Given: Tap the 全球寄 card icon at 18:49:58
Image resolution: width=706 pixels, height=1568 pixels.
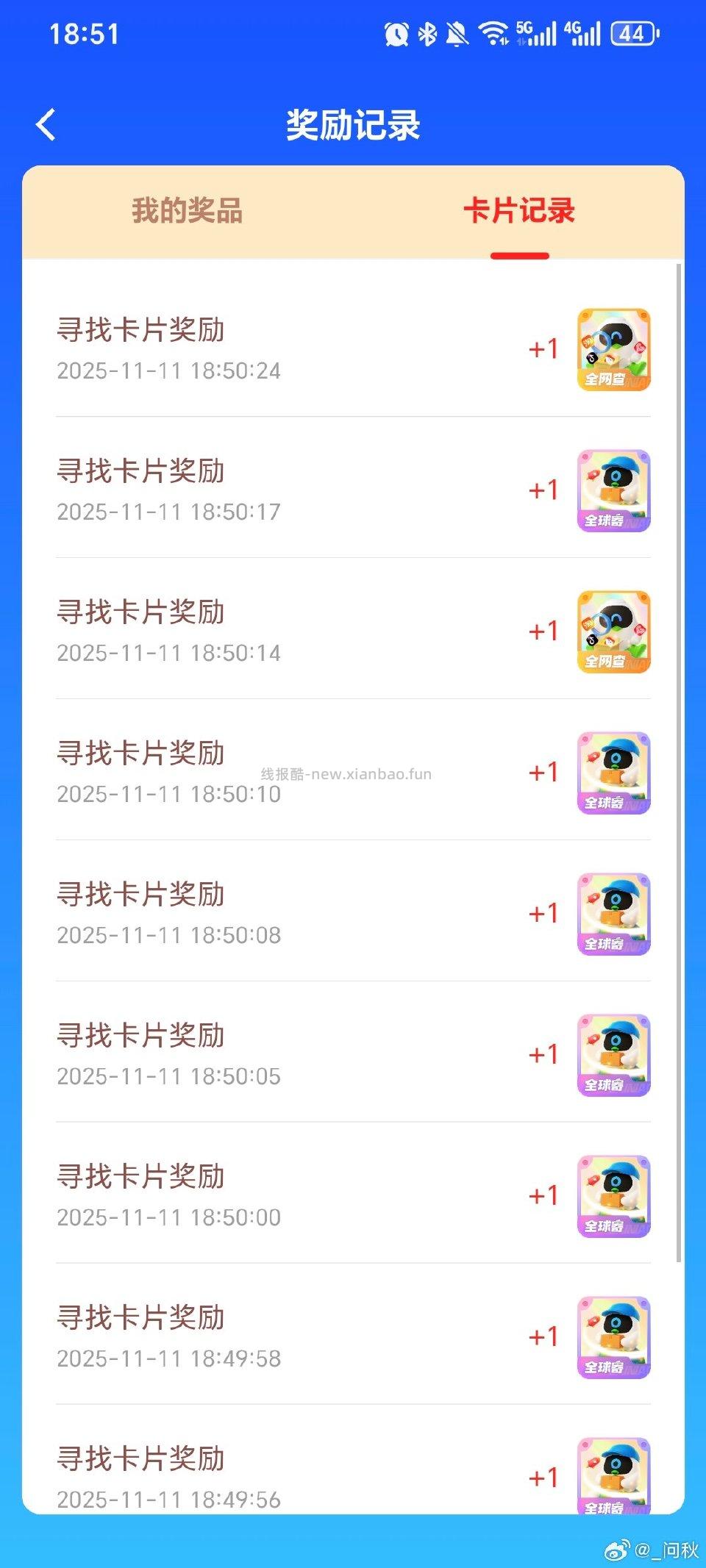Looking at the screenshot, I should (615, 1338).
